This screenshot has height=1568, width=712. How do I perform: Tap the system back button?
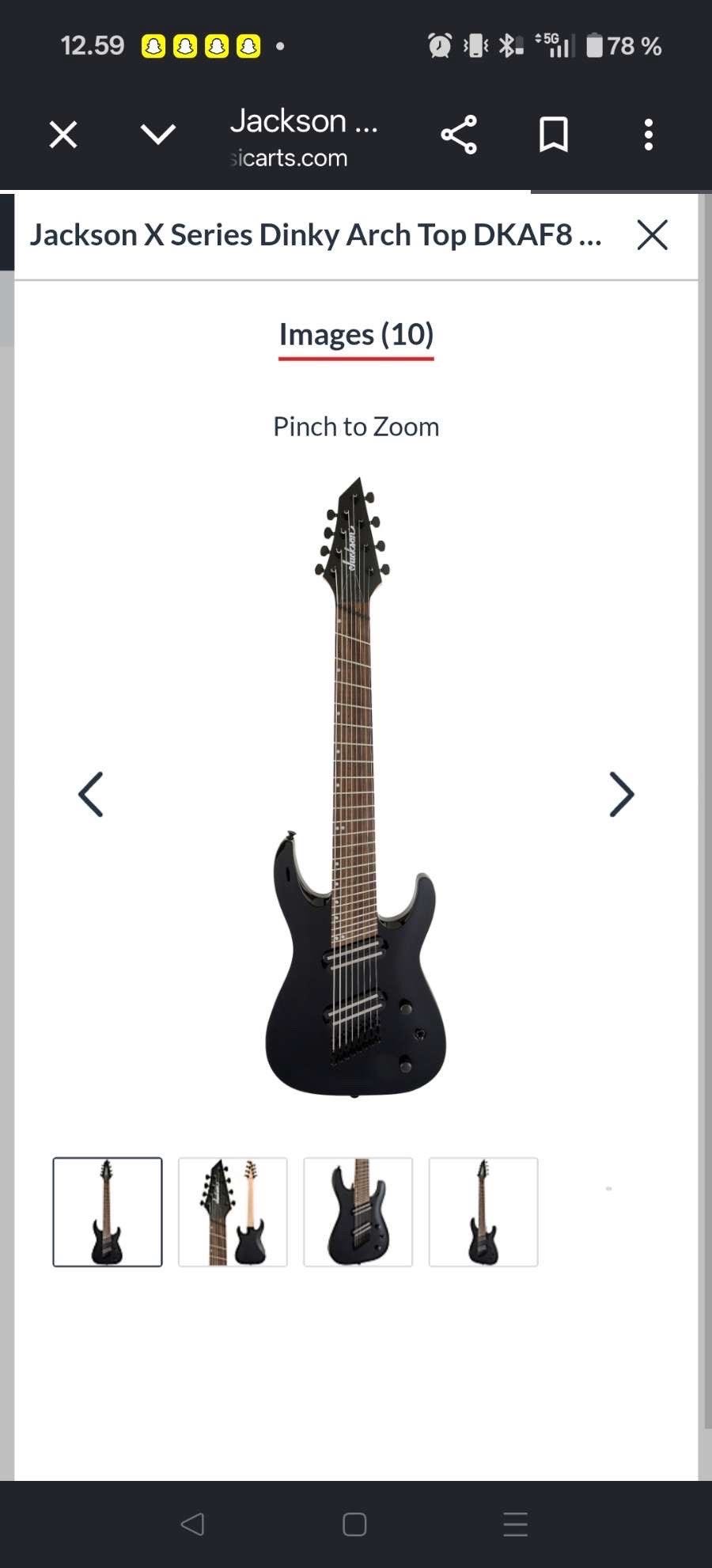click(193, 1524)
